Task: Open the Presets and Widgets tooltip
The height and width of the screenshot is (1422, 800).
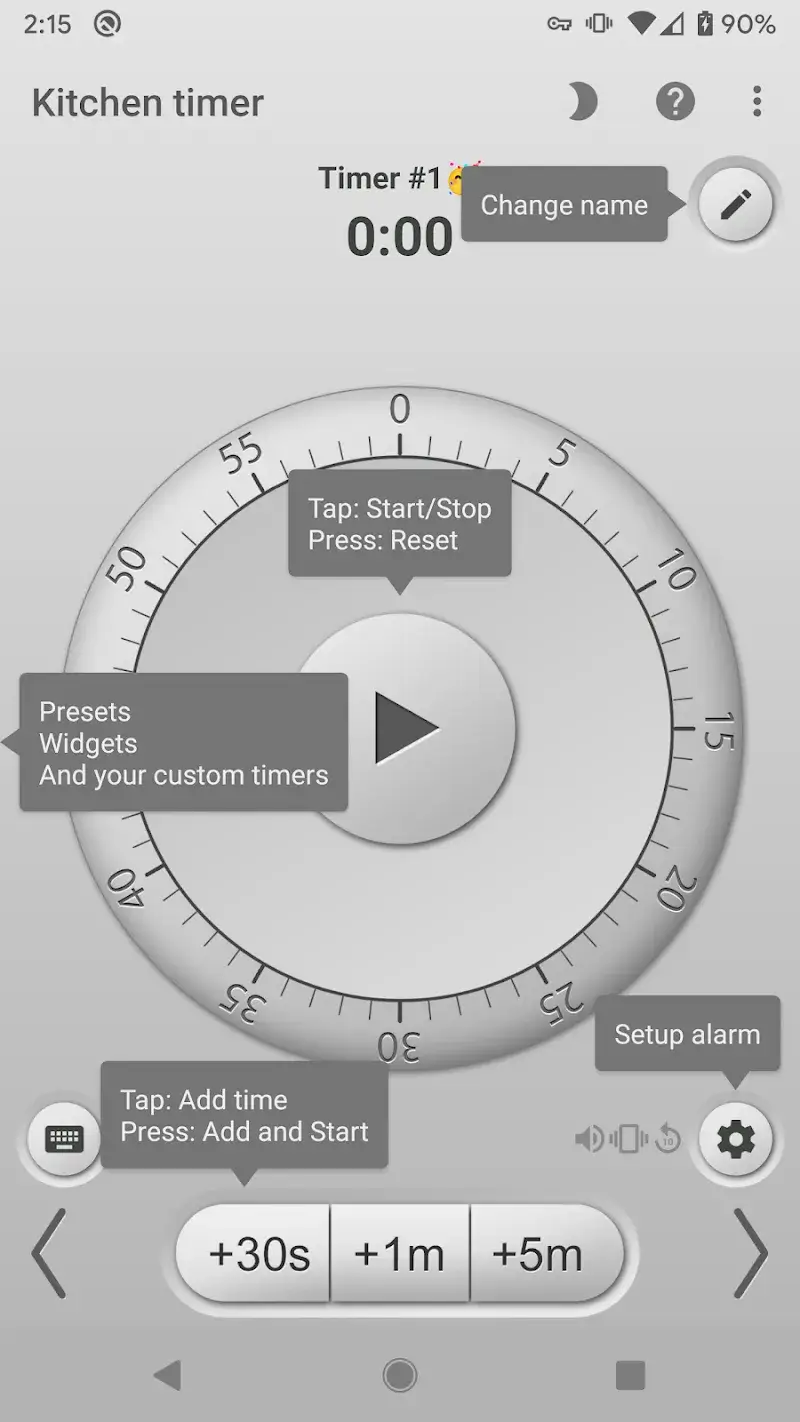Action: [180, 743]
